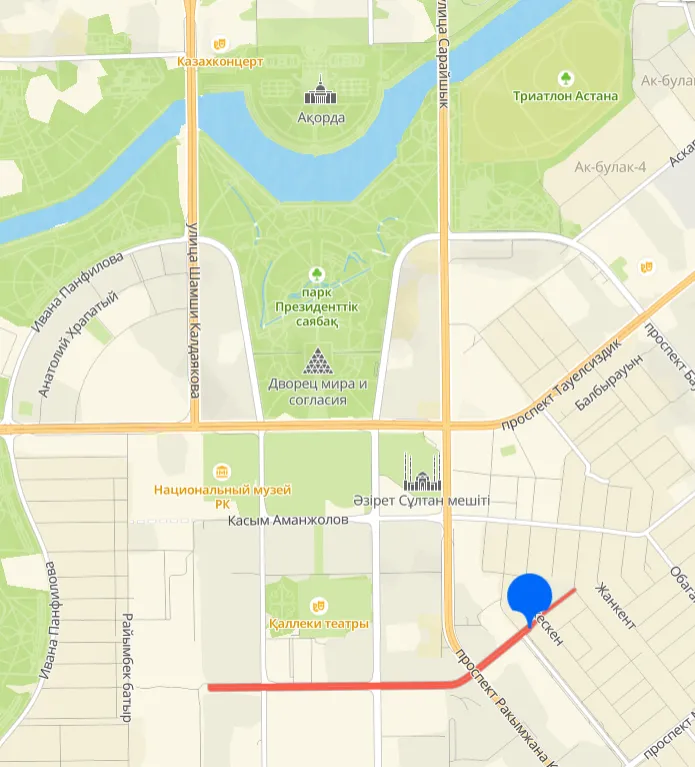Screen dimensions: 695x767
Task: Select the Ақорда landmark icon
Action: tap(321, 93)
